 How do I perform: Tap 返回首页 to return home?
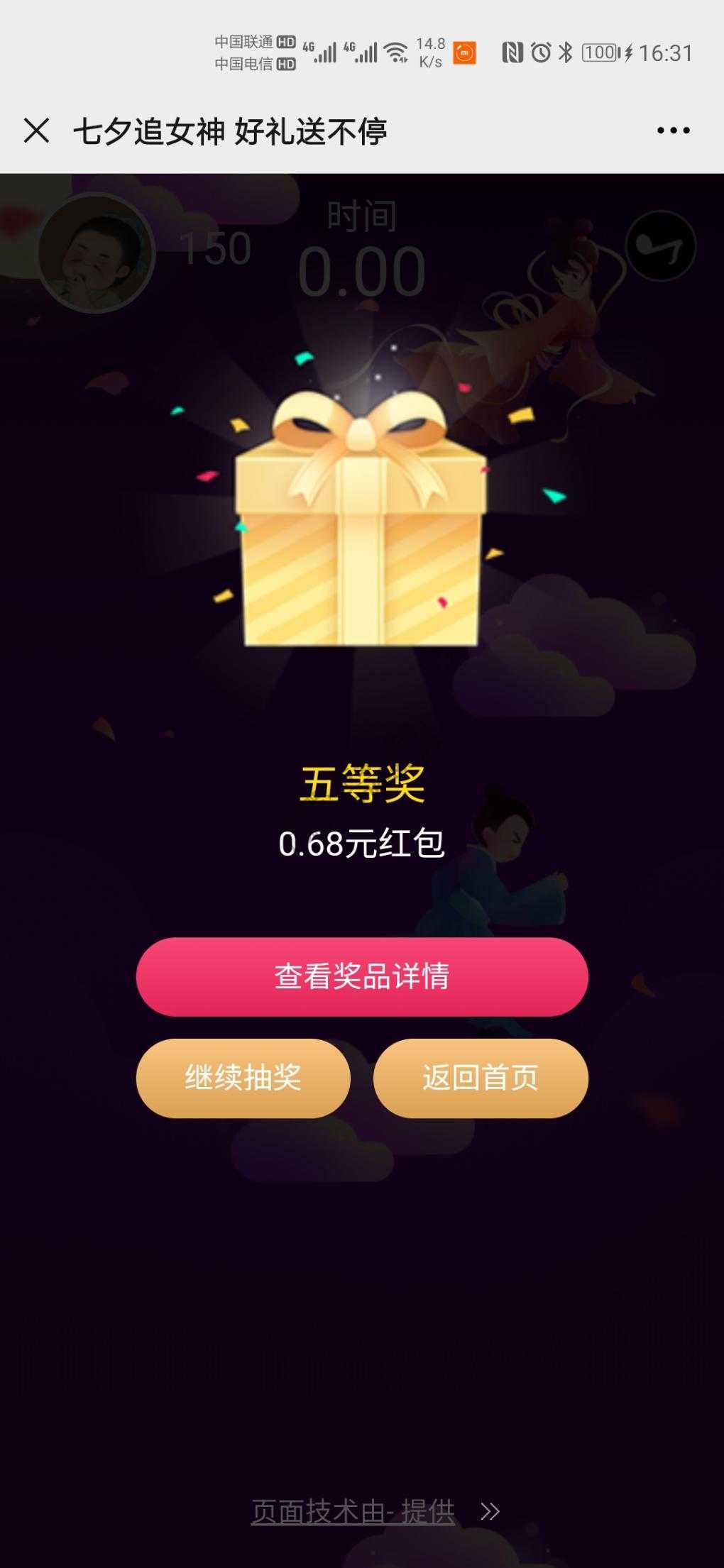click(x=481, y=1078)
